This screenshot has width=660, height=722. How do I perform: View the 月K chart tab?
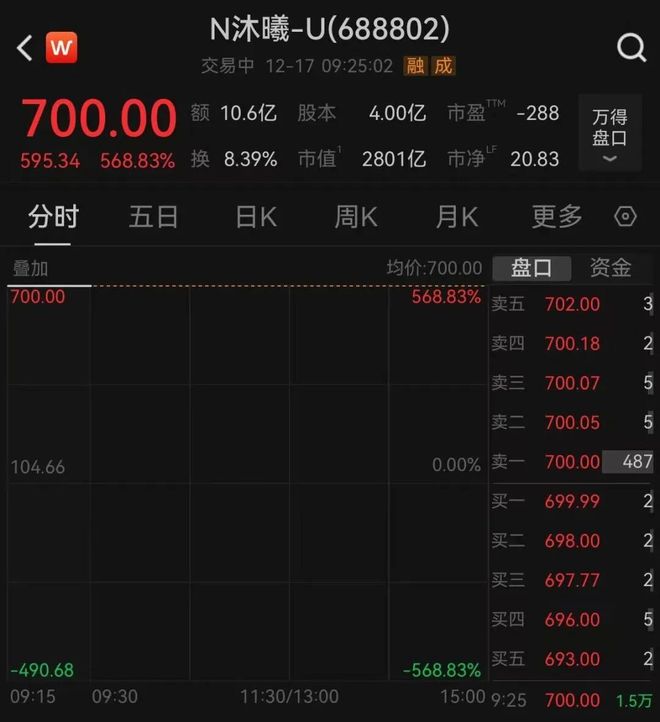coord(456,216)
